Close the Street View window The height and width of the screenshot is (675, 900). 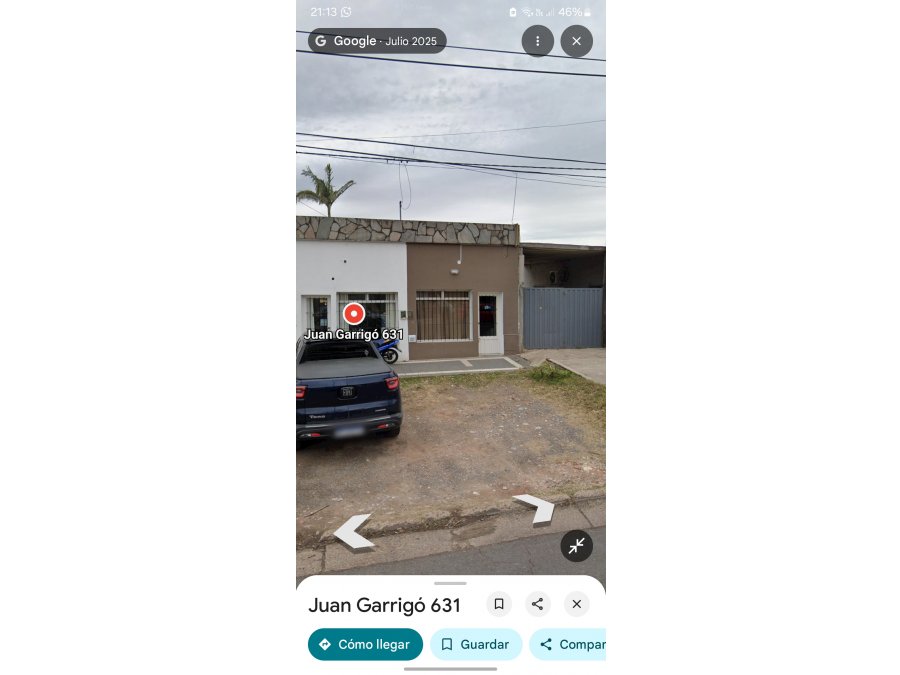click(576, 41)
